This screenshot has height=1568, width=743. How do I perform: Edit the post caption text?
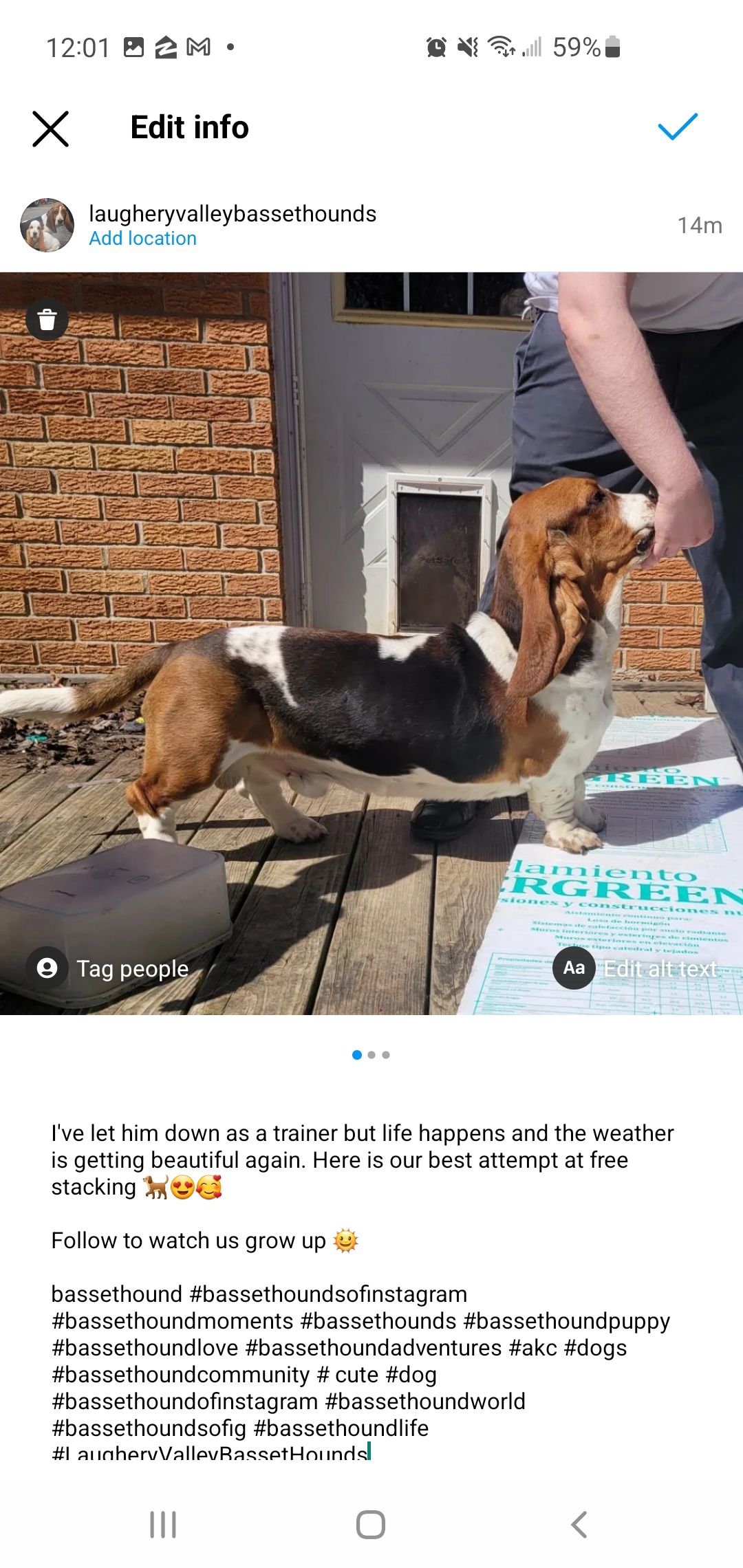coord(362,1293)
